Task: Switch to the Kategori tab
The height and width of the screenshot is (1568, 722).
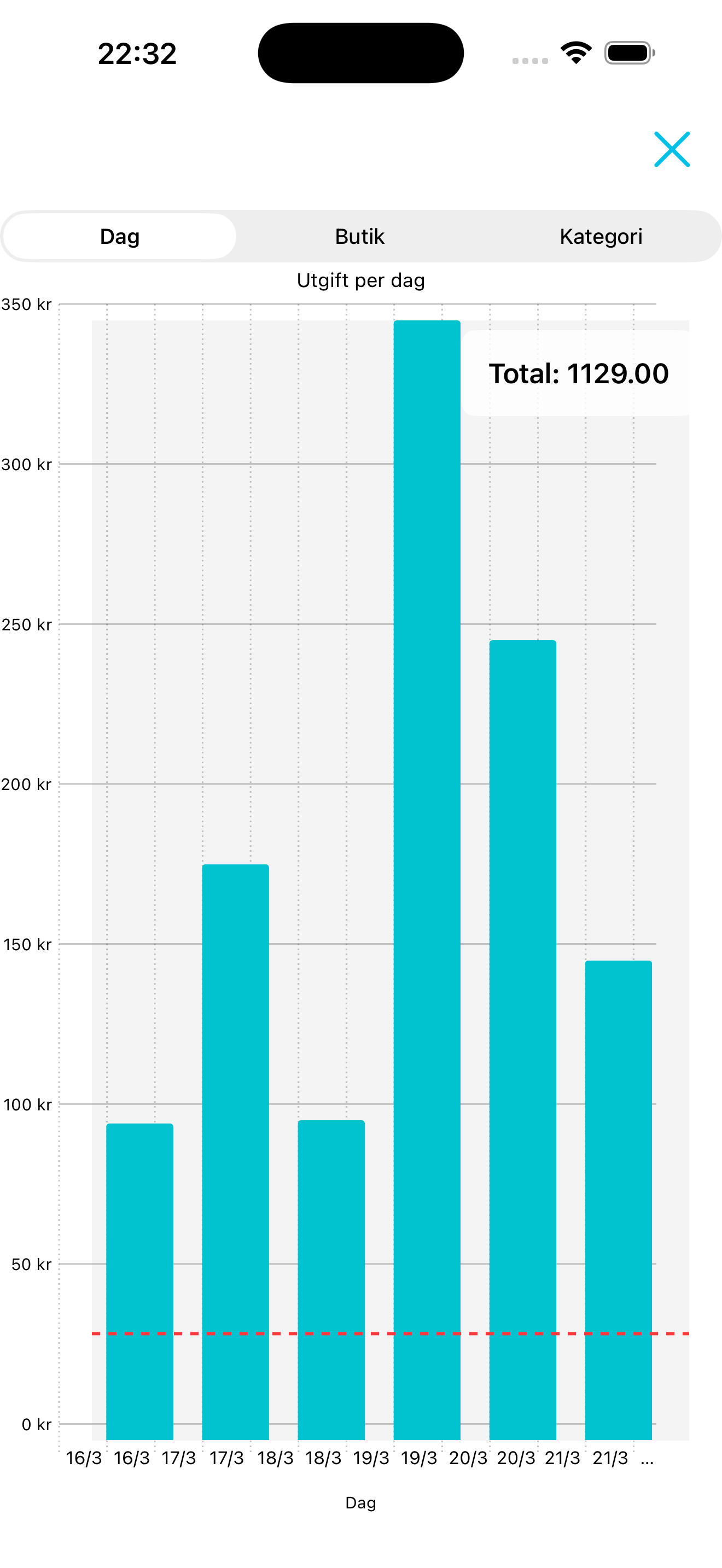Action: pyautogui.click(x=600, y=236)
